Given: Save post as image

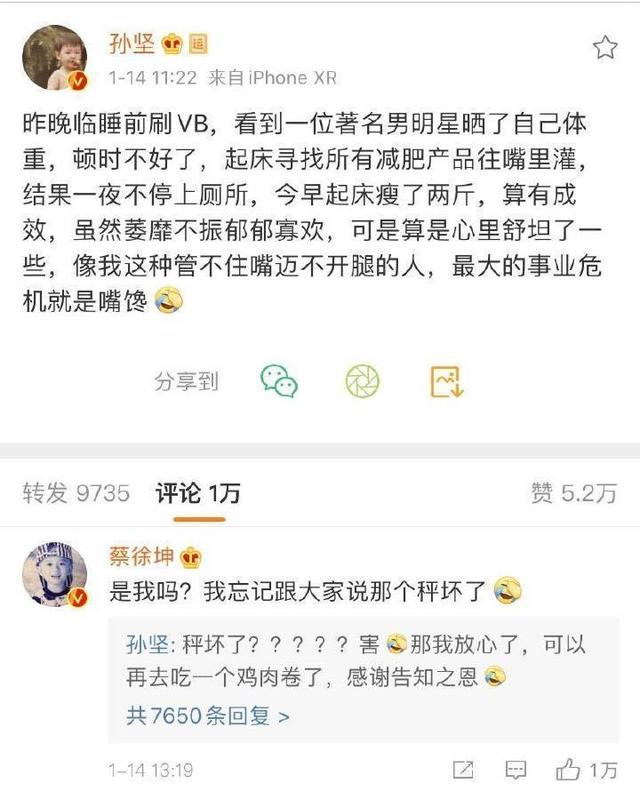Looking at the screenshot, I should 446,381.
